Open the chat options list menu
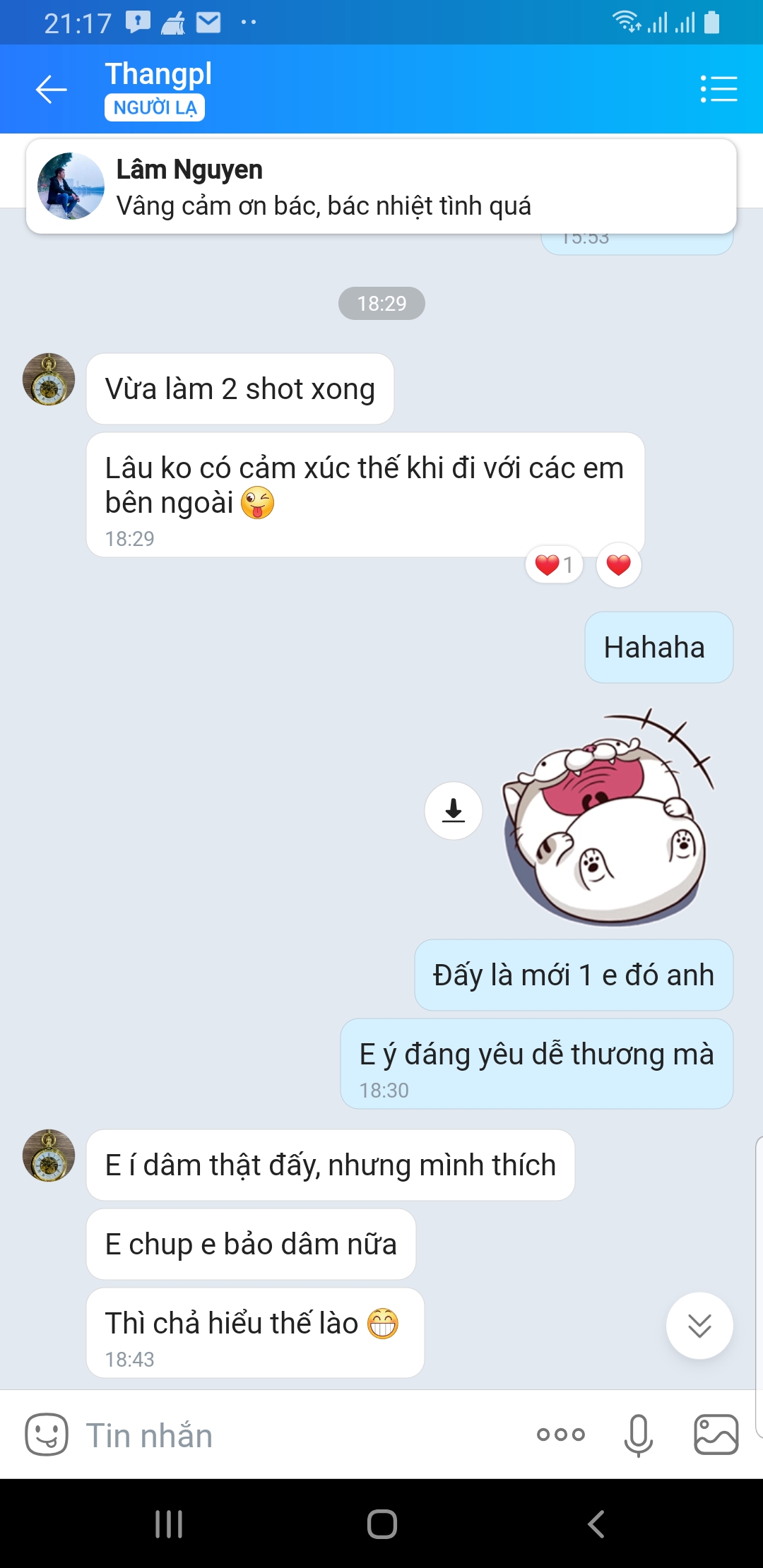763x1568 pixels. point(718,90)
